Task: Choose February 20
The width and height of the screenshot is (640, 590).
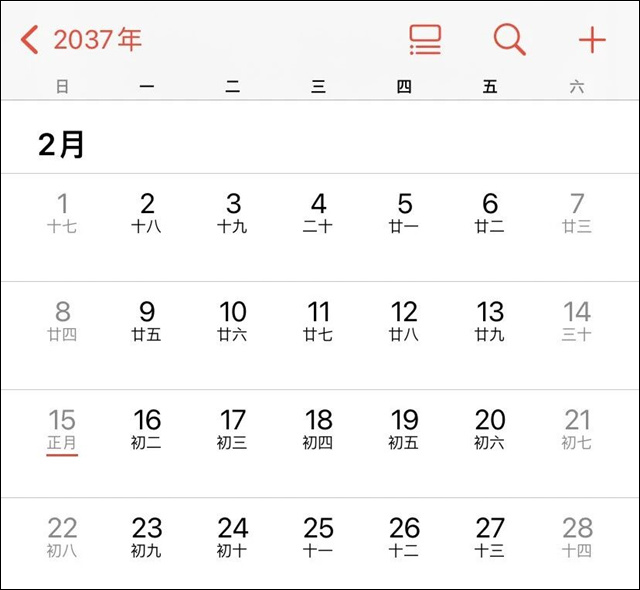Action: 490,428
